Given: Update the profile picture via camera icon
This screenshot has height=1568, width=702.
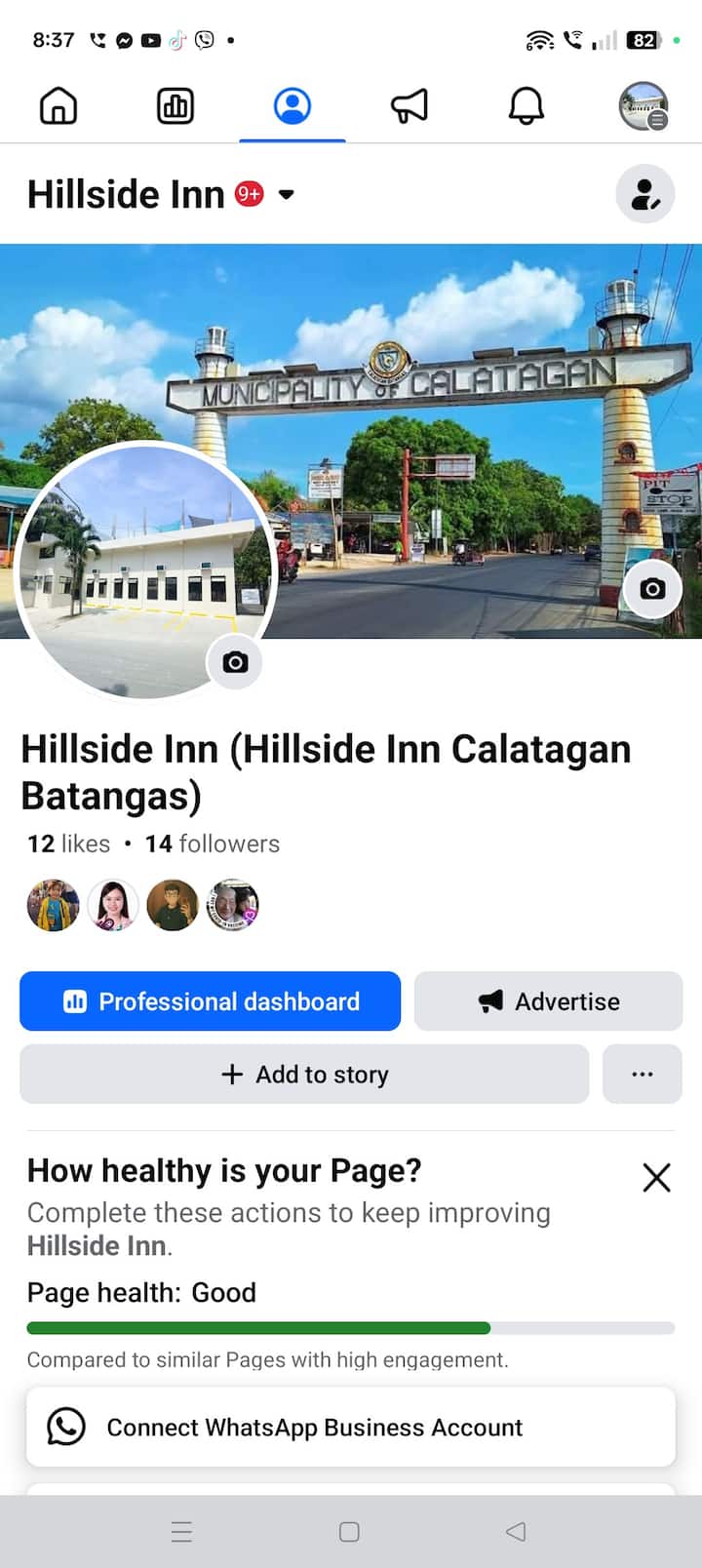Looking at the screenshot, I should point(235,662).
